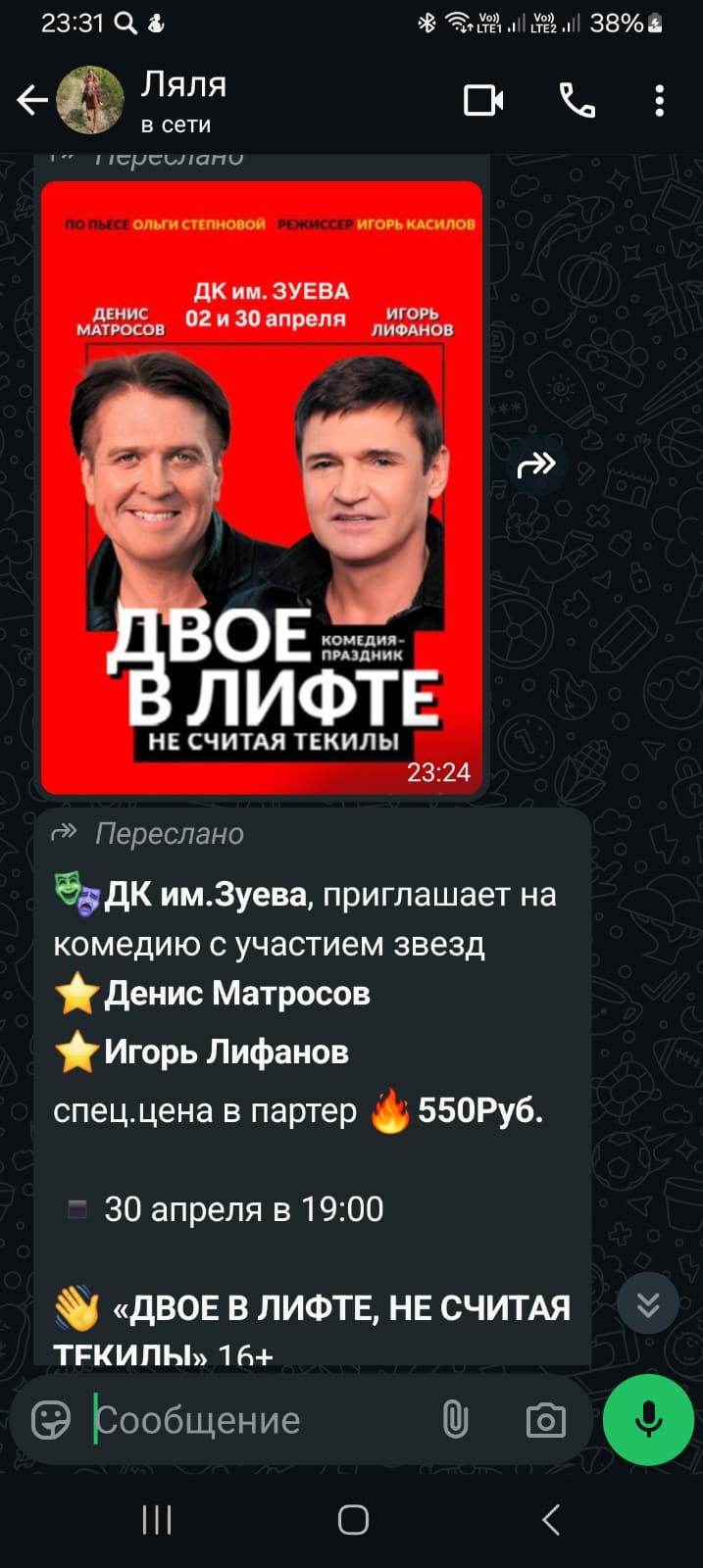Screen dimensions: 703x1568
Task: Open the camera from the message bar
Action: 546,1420
